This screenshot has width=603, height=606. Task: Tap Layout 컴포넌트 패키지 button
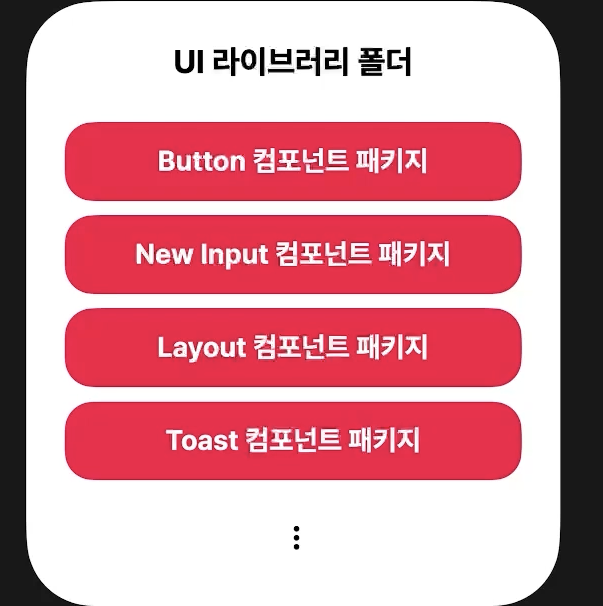[293, 347]
